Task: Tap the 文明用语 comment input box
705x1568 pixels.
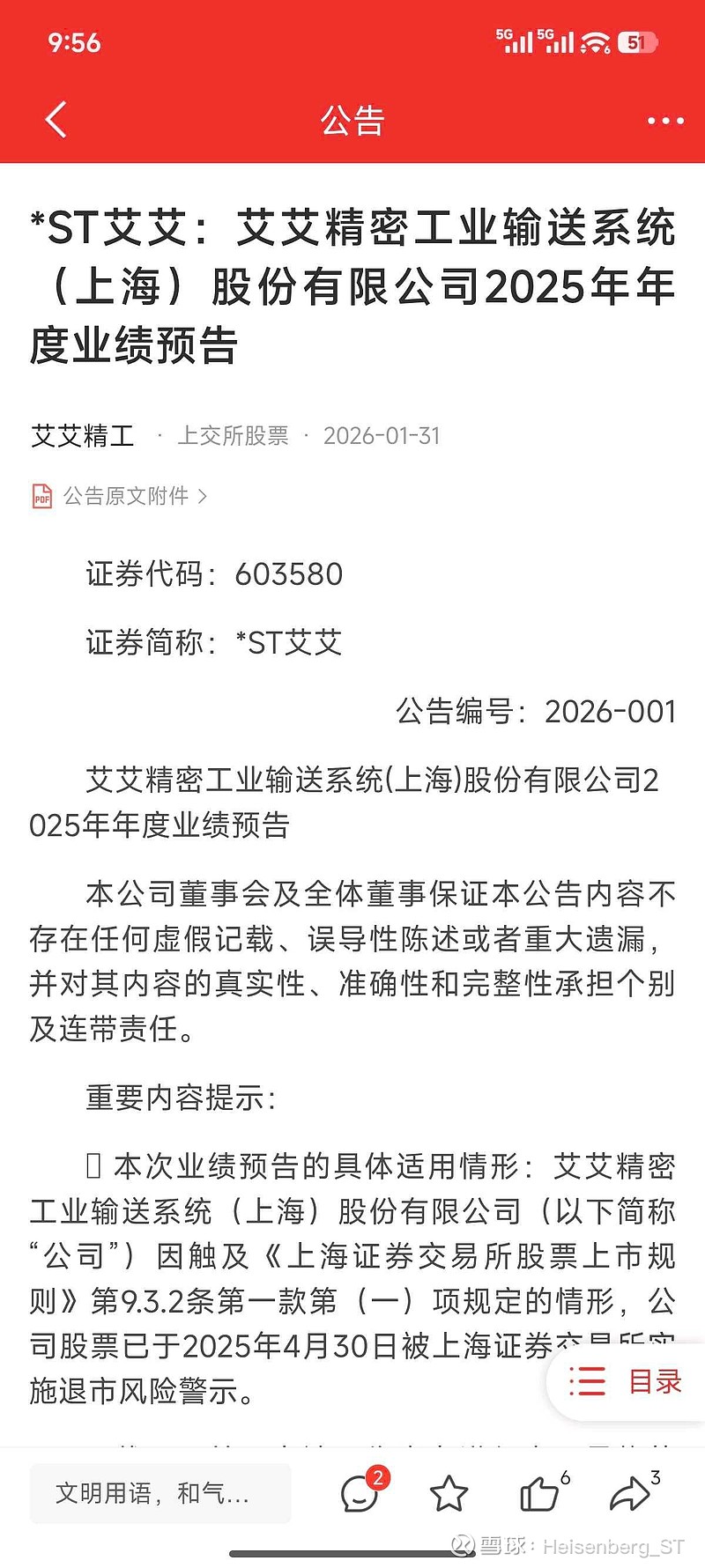Action: click(x=159, y=1493)
